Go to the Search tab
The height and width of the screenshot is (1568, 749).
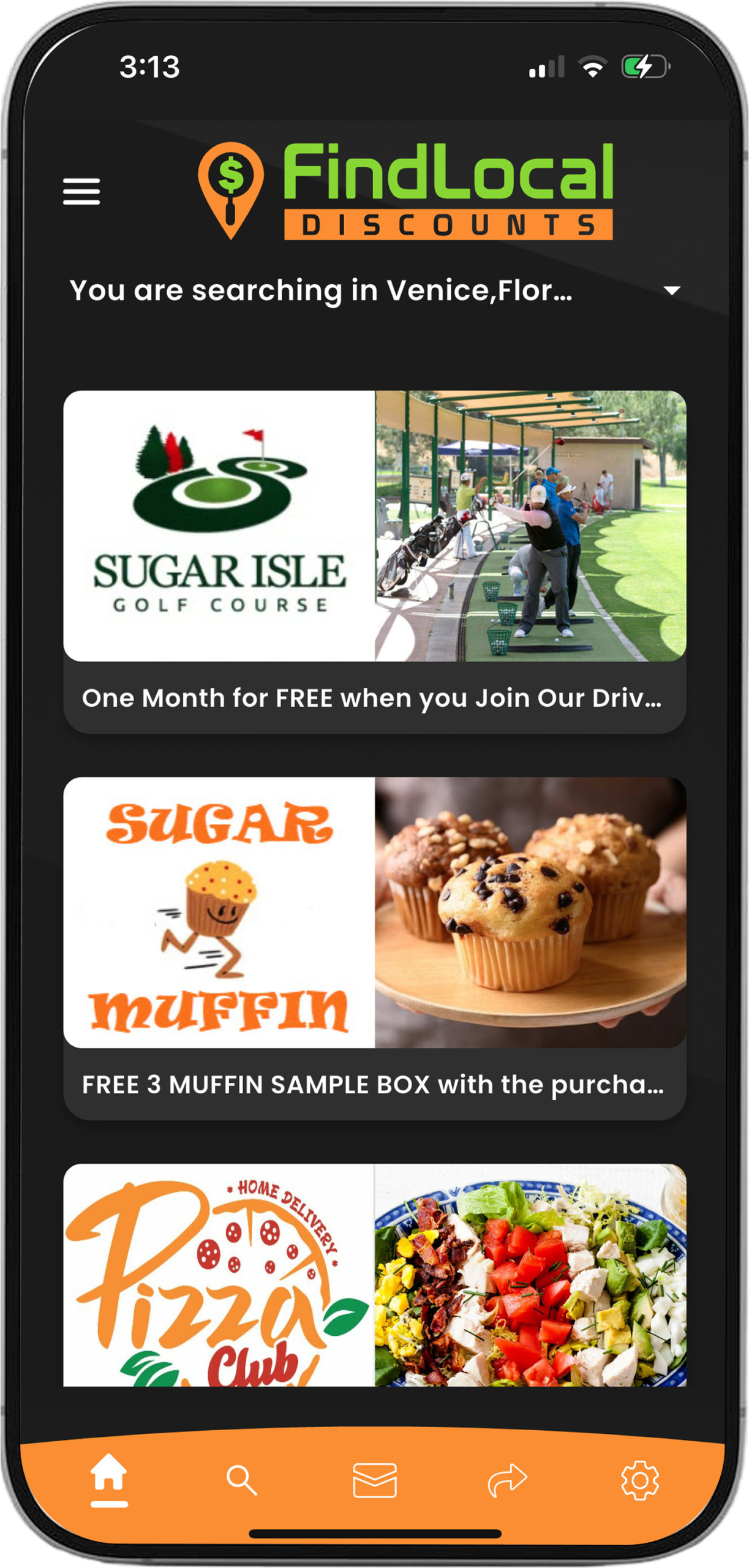click(x=242, y=1480)
